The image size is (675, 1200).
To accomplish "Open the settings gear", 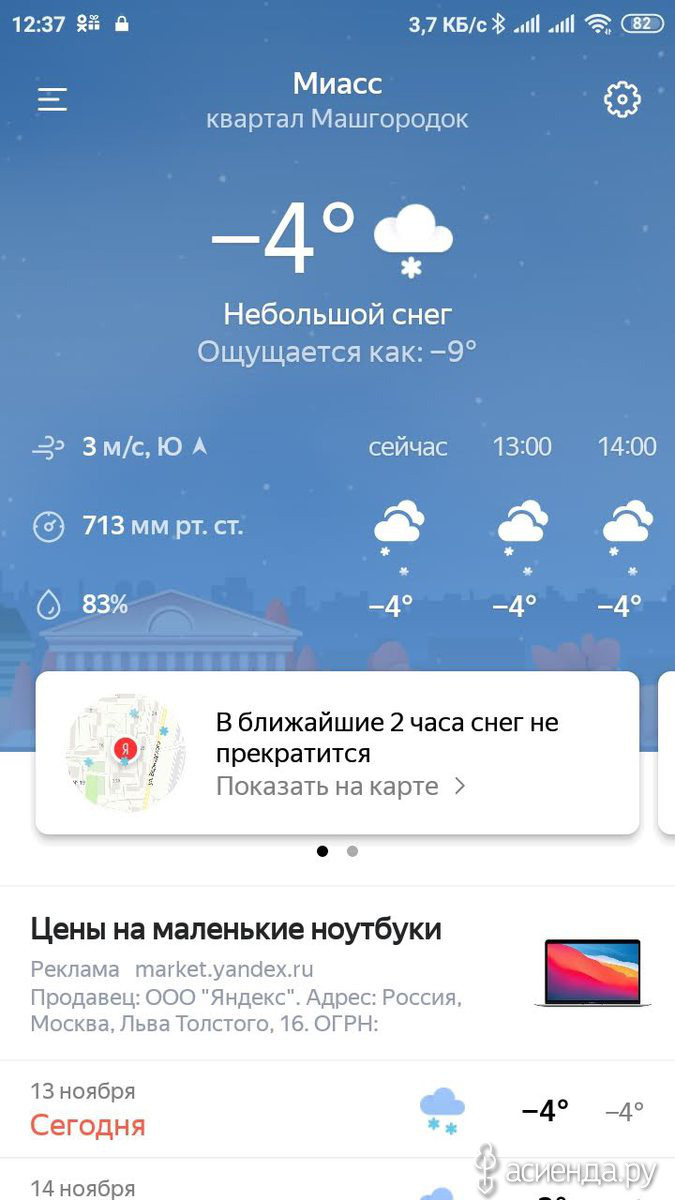I will (x=622, y=99).
